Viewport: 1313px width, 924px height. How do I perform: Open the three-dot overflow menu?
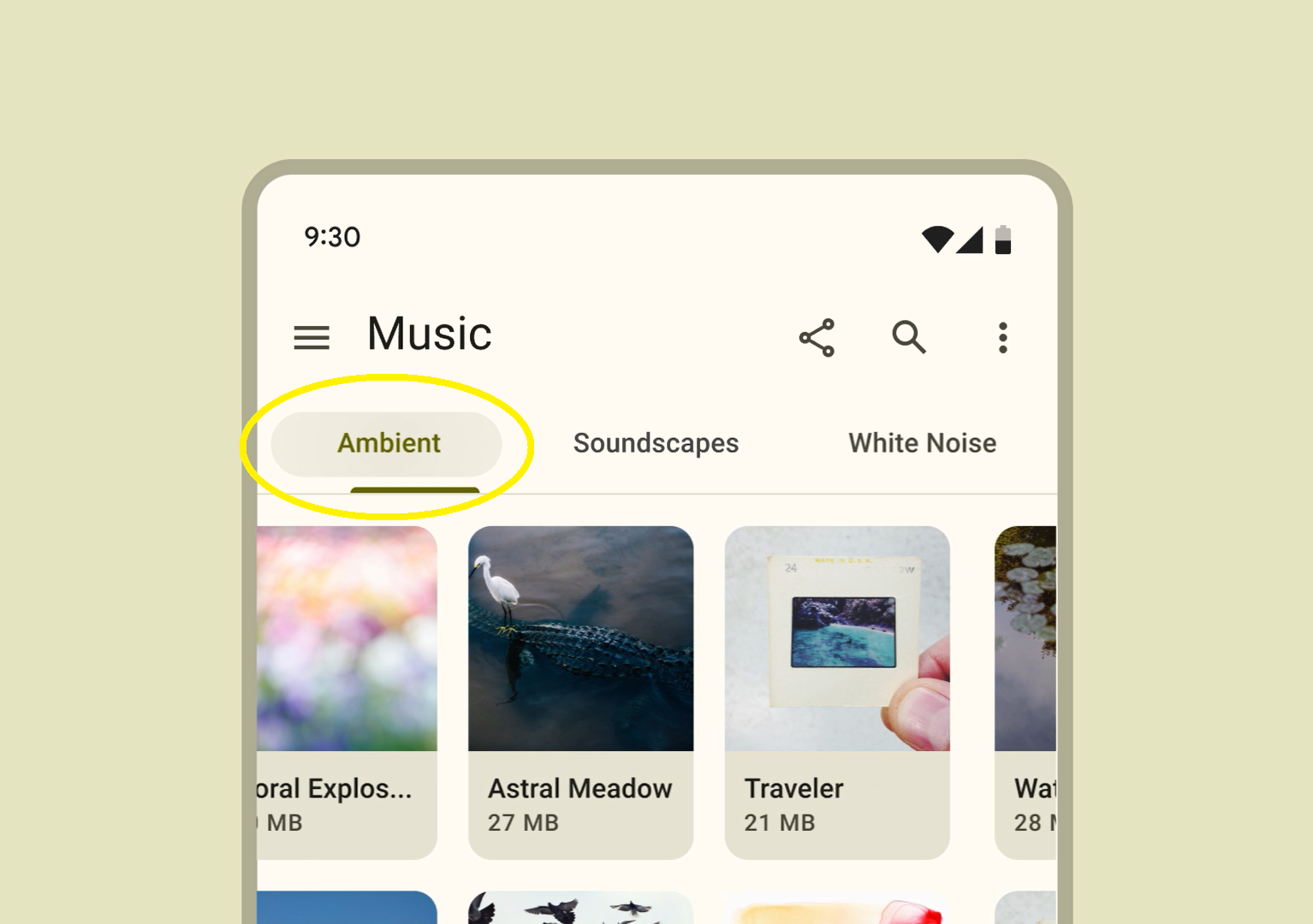[1002, 337]
